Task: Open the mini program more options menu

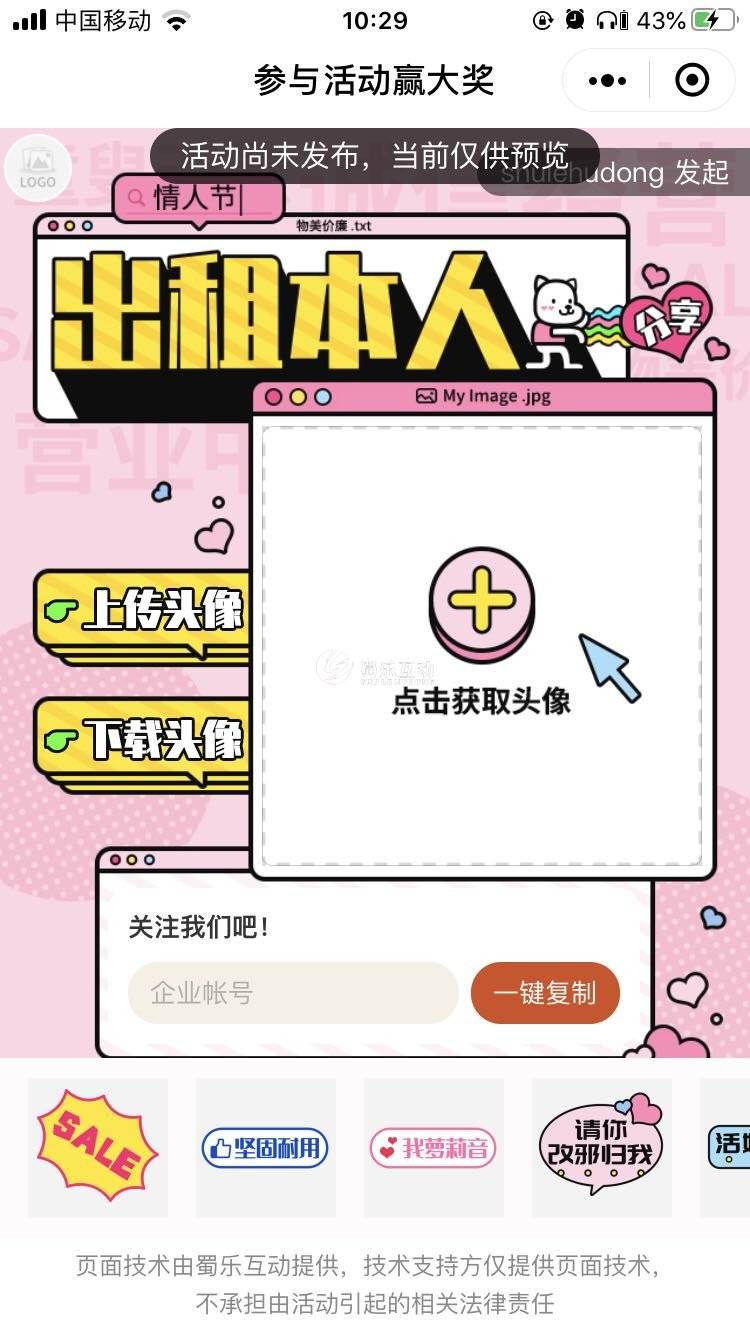Action: [607, 80]
